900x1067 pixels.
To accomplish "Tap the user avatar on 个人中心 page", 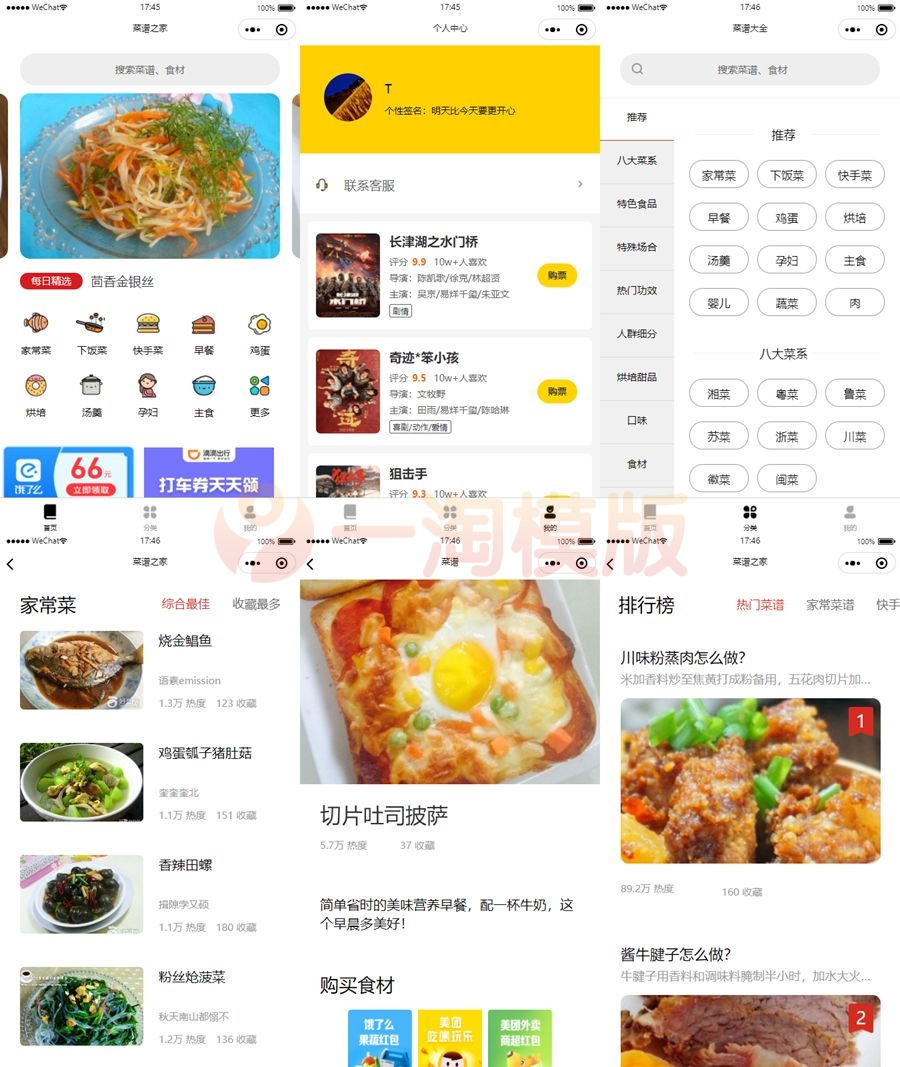I will pyautogui.click(x=348, y=97).
